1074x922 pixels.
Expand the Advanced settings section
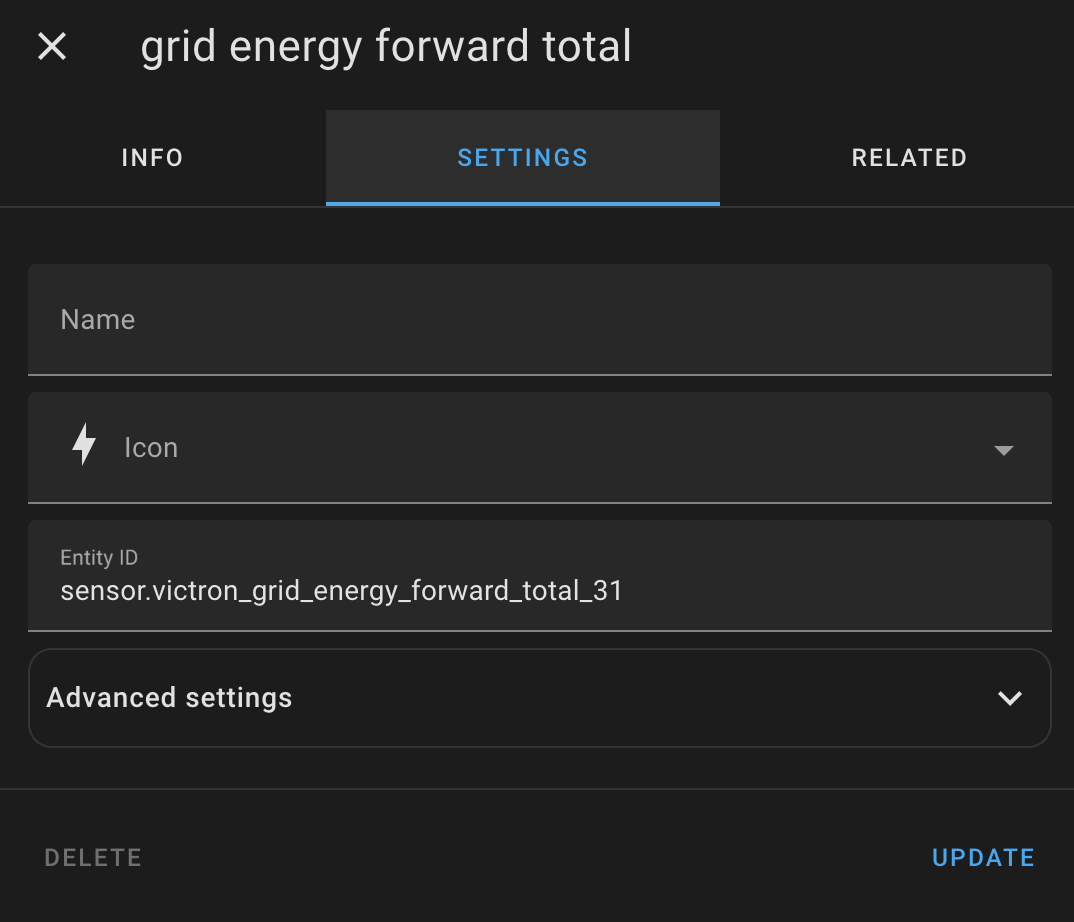pos(539,698)
